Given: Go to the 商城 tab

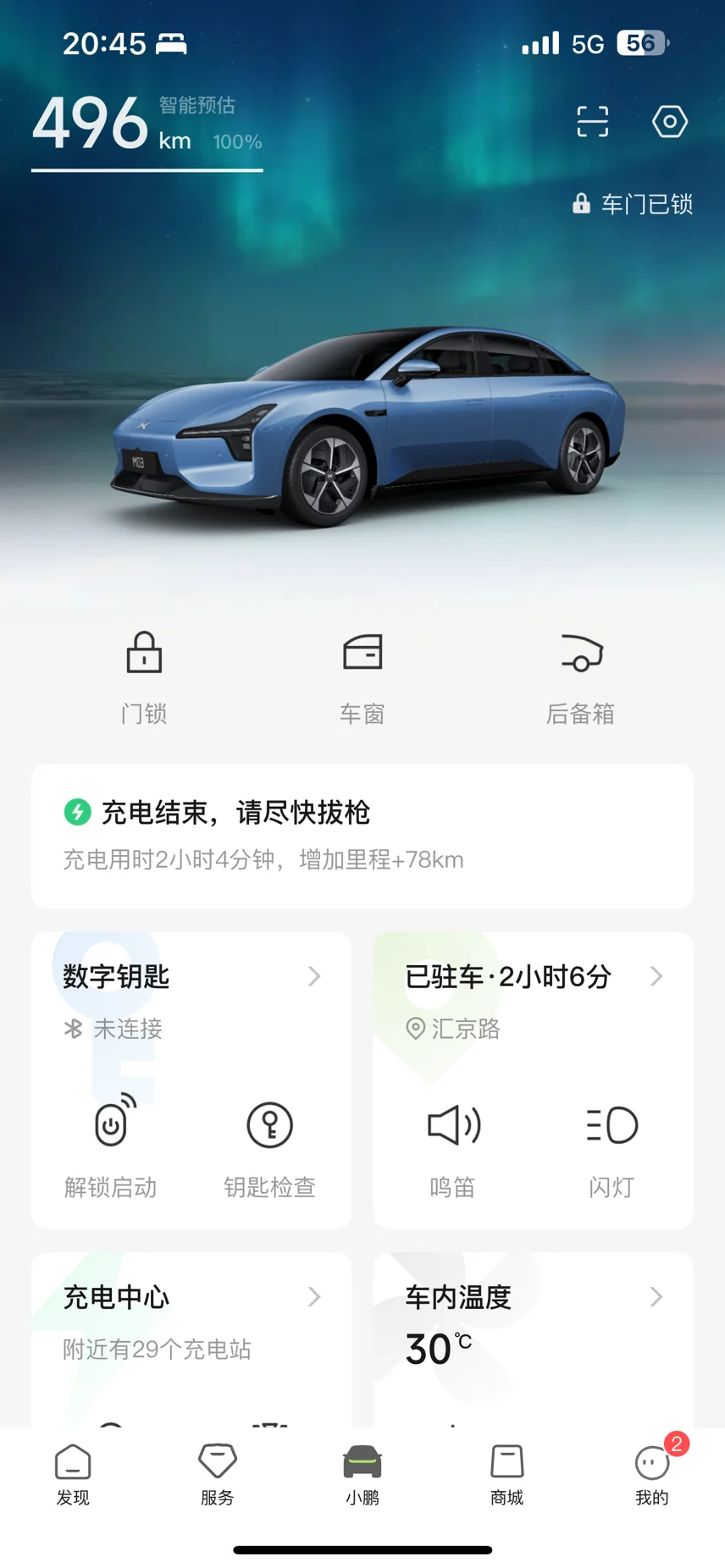Looking at the screenshot, I should click(x=507, y=1475).
